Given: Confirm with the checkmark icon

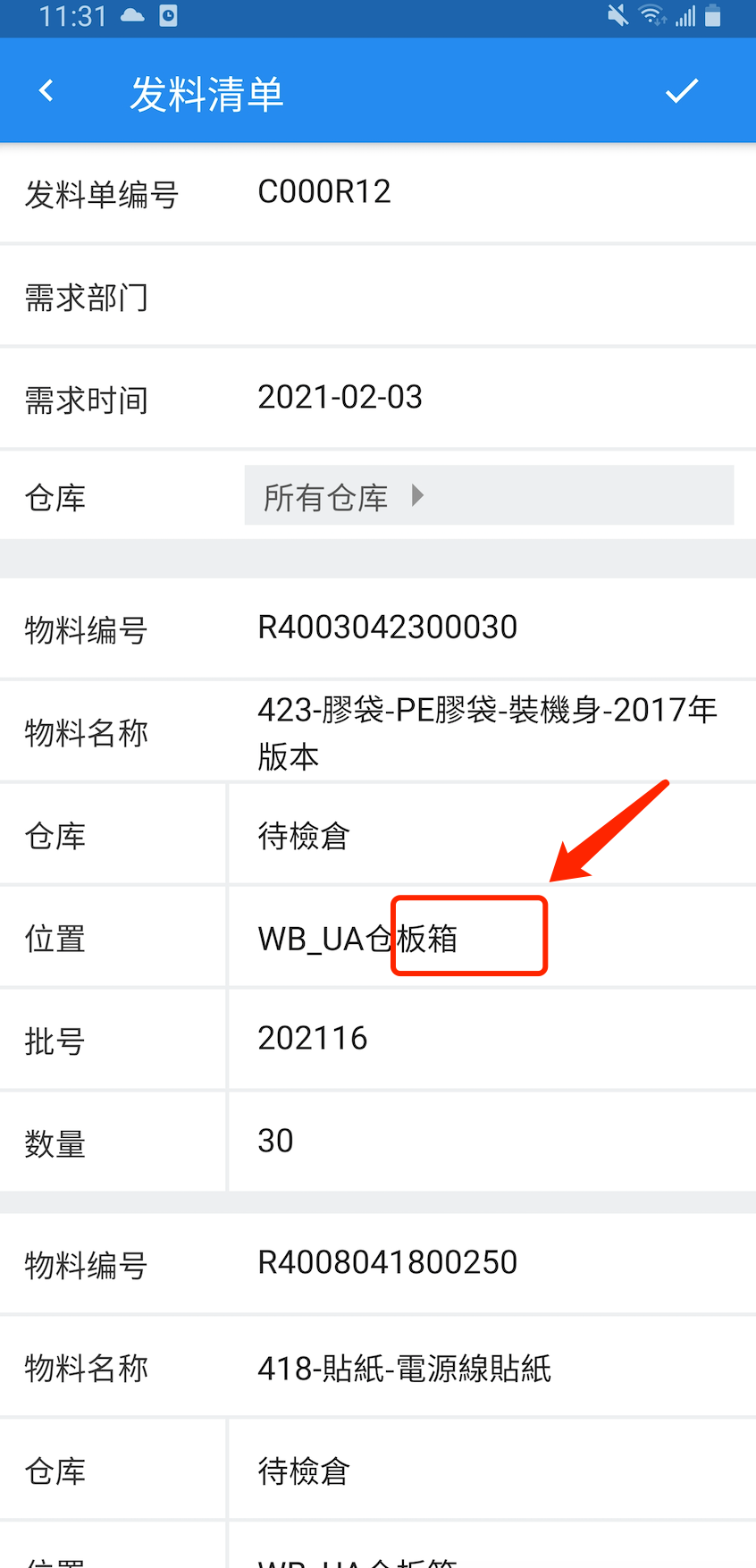Looking at the screenshot, I should (681, 91).
